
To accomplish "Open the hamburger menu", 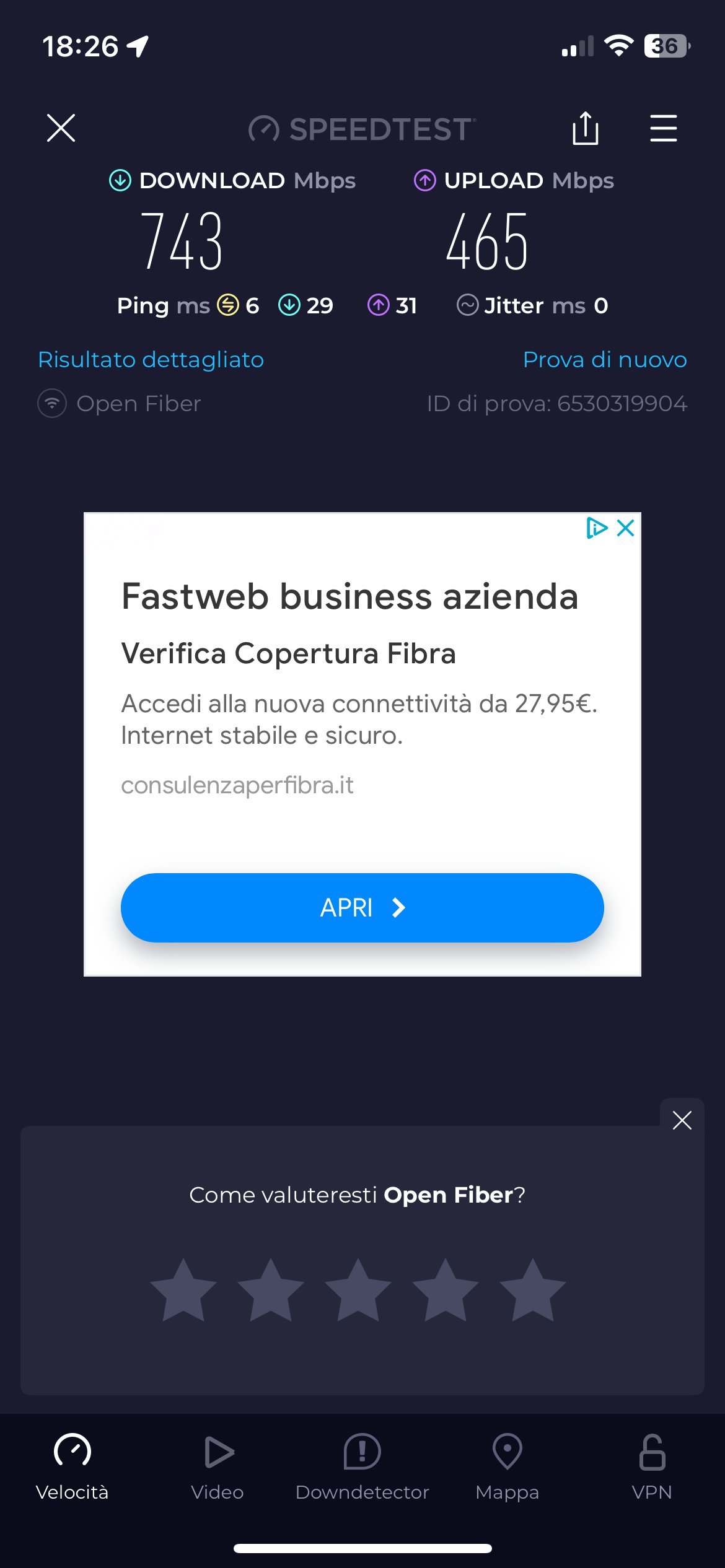I will point(663,128).
